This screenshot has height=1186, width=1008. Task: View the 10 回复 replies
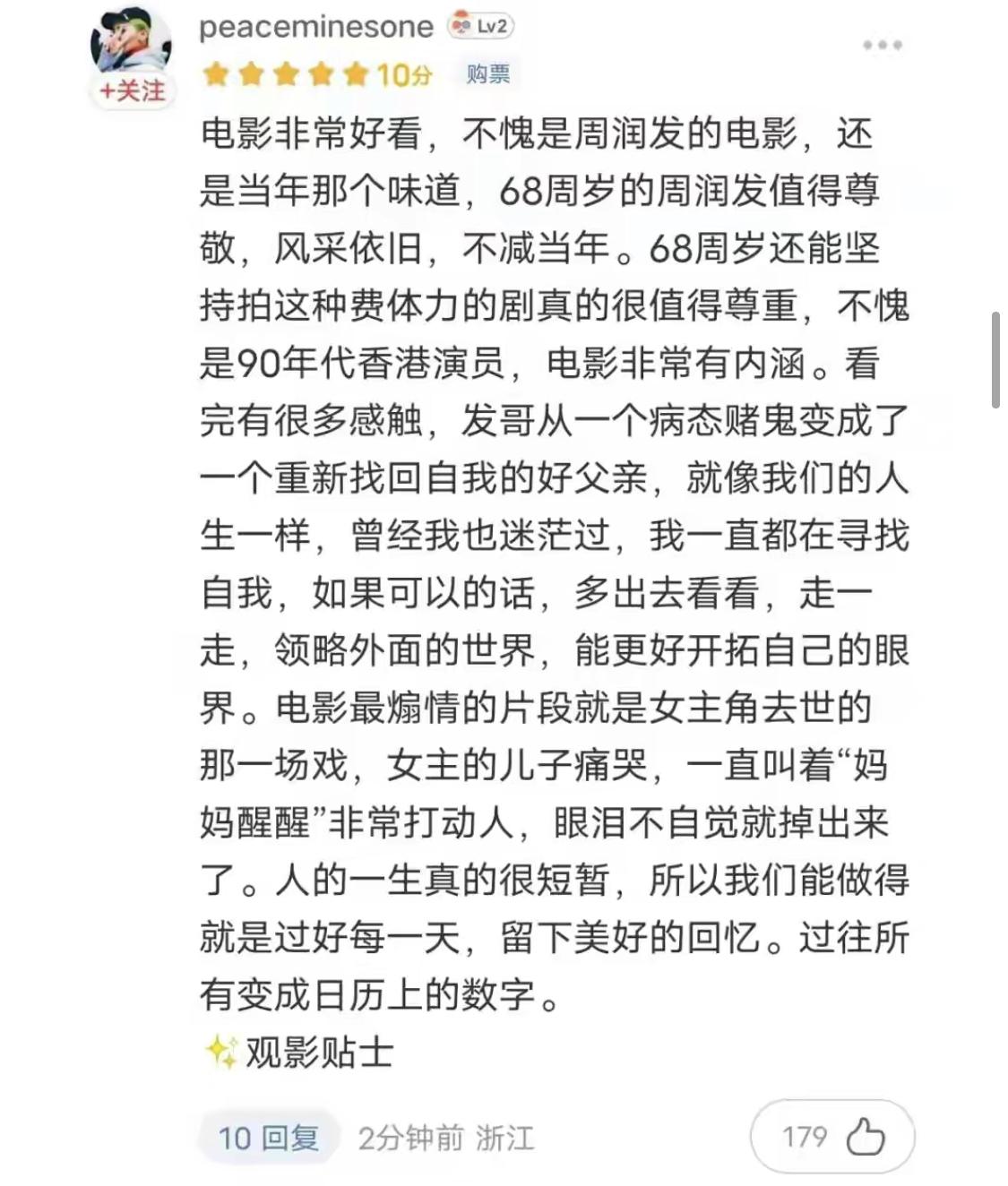pyautogui.click(x=269, y=1138)
